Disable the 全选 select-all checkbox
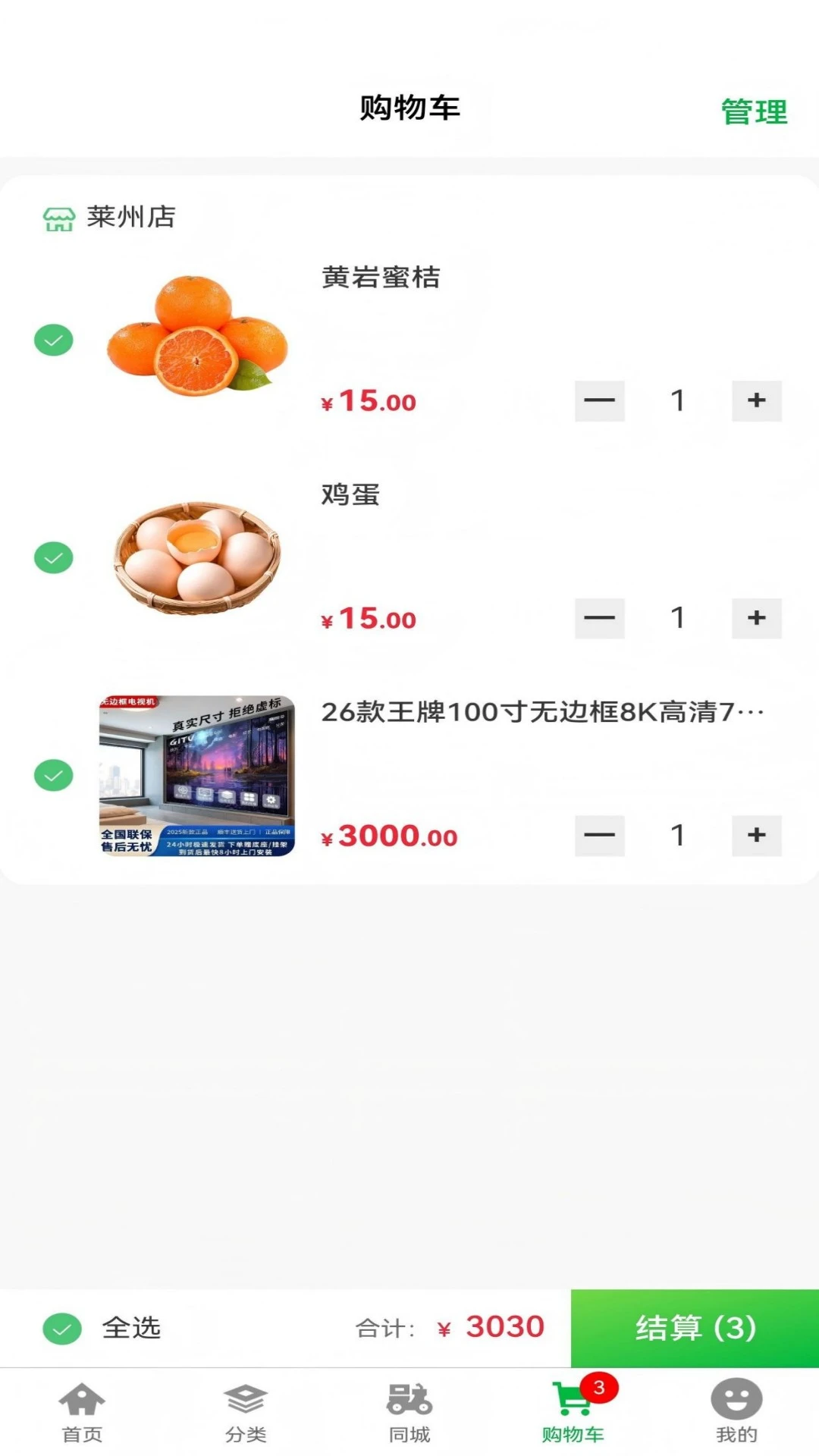Viewport: 819px width, 1456px height. [x=61, y=1326]
